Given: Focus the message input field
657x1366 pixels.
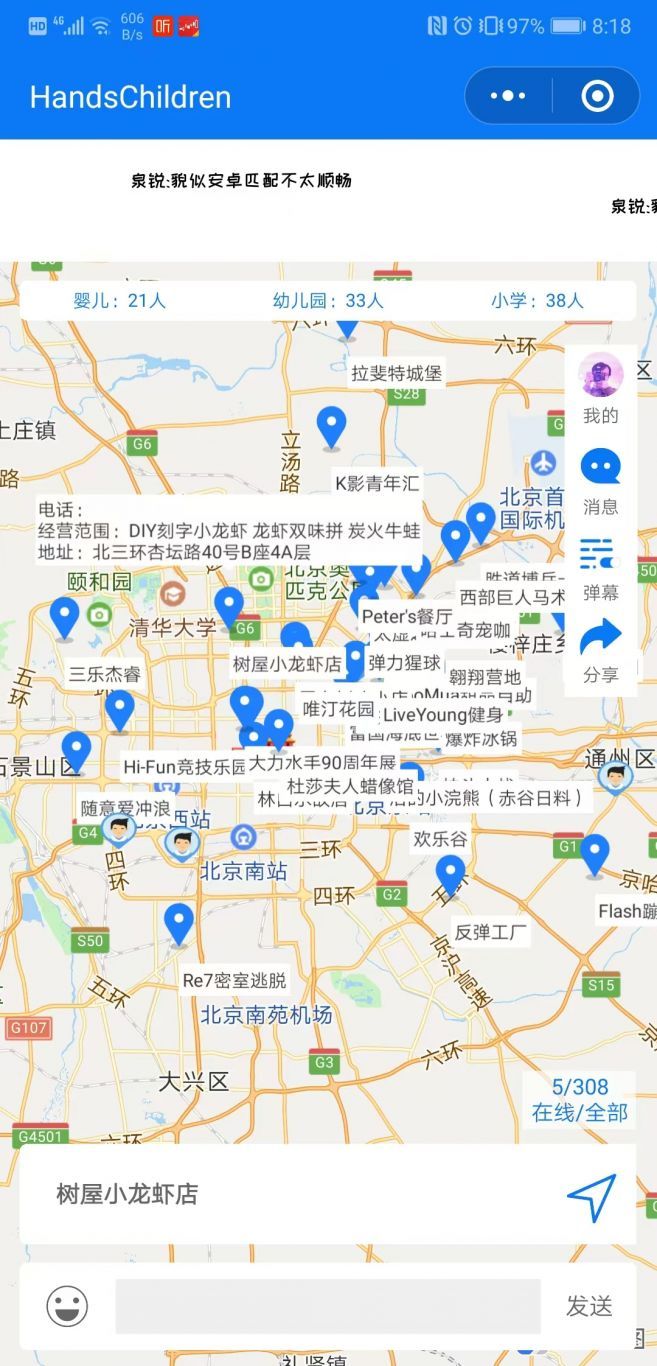Looking at the screenshot, I should pyautogui.click(x=328, y=1305).
